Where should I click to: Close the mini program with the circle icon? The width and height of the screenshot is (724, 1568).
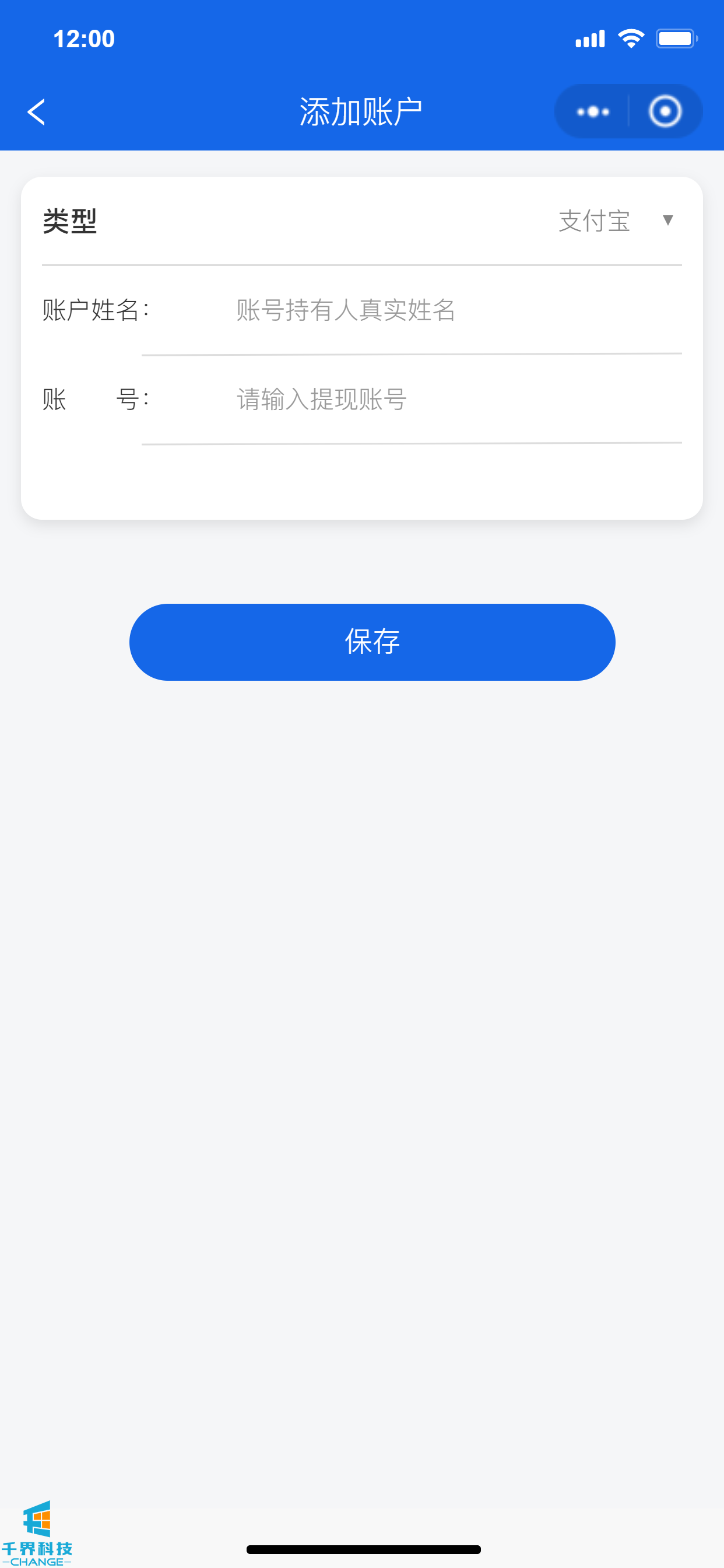(x=665, y=112)
